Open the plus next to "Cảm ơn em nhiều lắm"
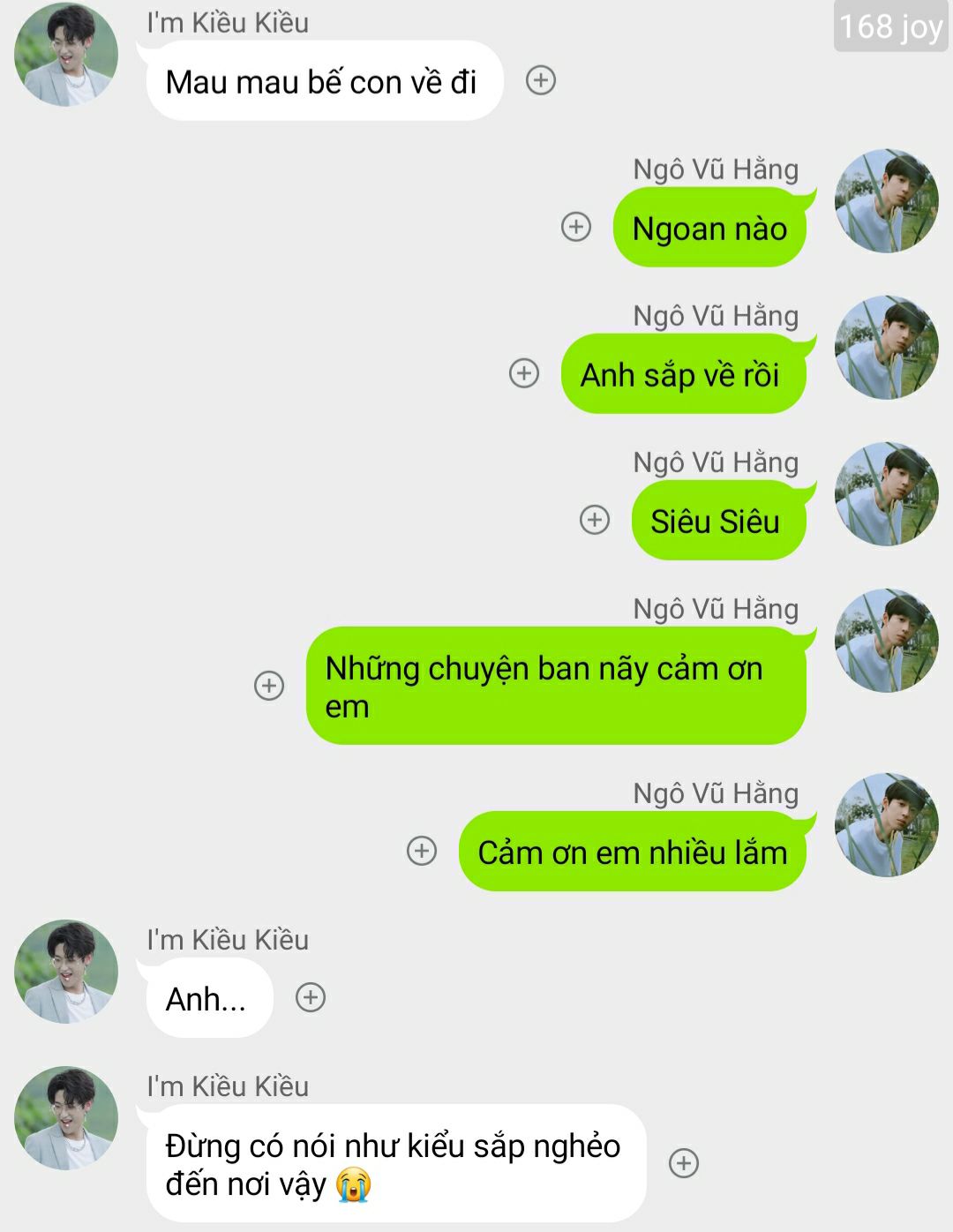Image resolution: width=953 pixels, height=1232 pixels. pyautogui.click(x=422, y=851)
